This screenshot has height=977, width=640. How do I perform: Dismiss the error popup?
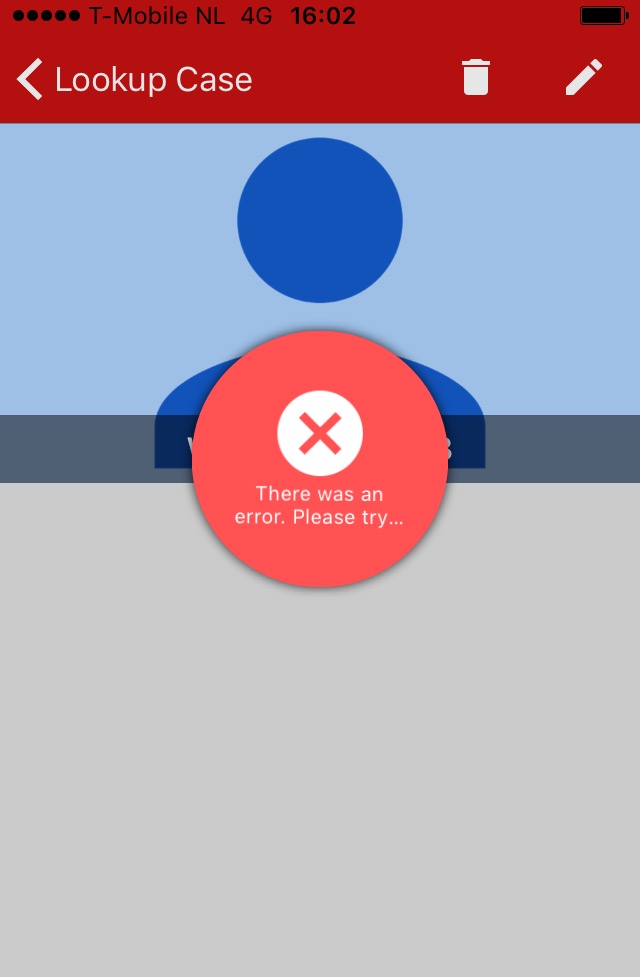(320, 434)
